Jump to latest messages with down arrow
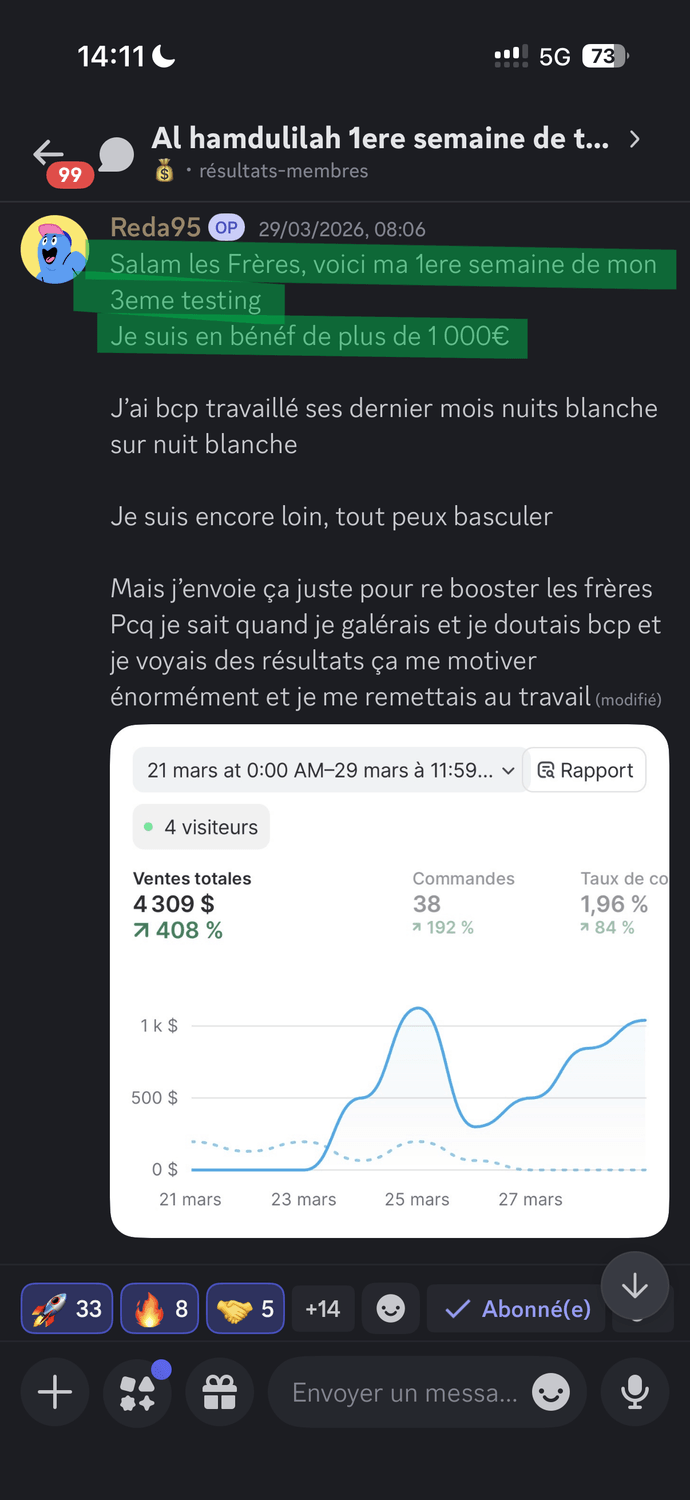The height and width of the screenshot is (1500, 690). pyautogui.click(x=635, y=1286)
